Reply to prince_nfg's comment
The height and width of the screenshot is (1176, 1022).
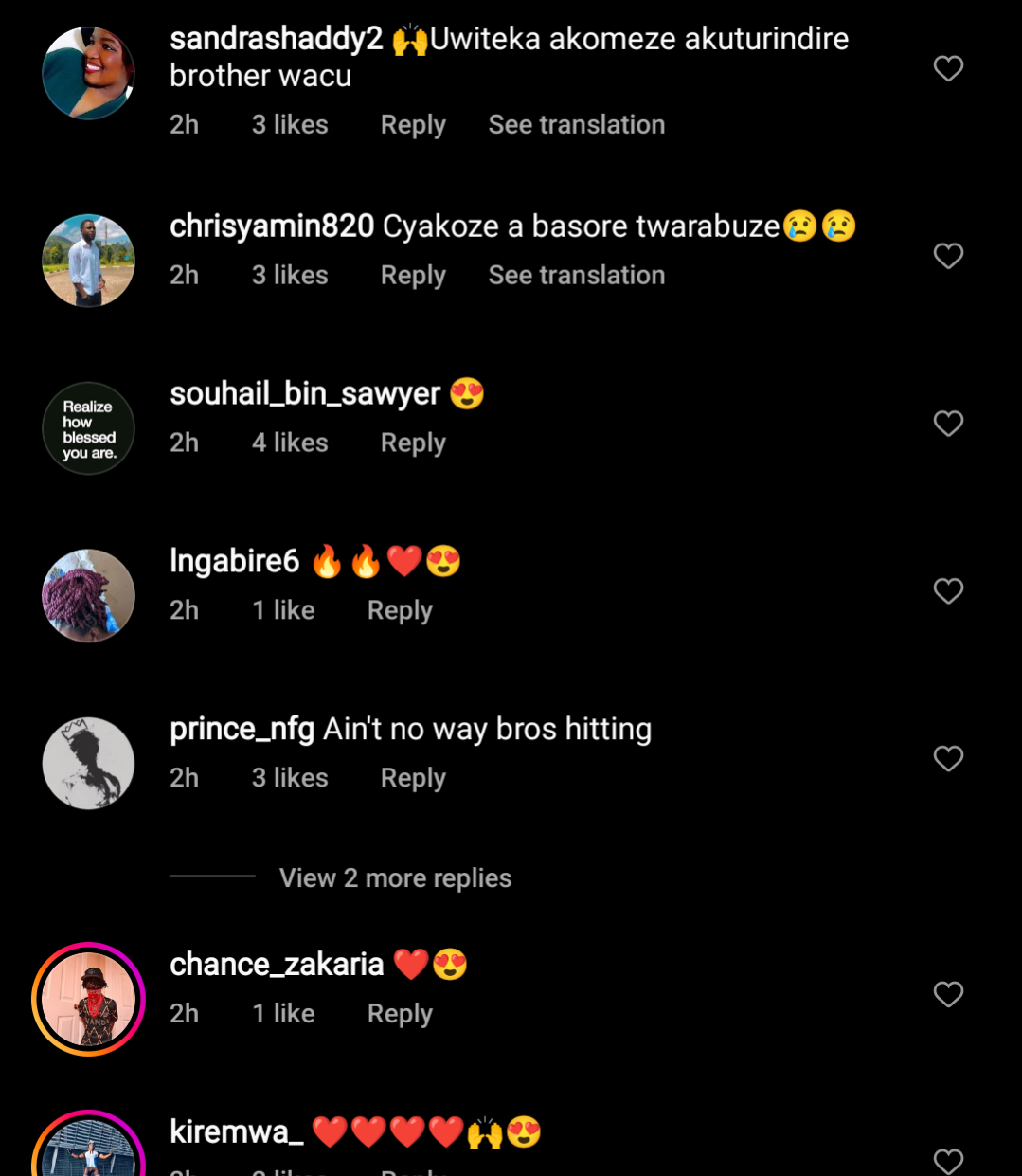[413, 778]
